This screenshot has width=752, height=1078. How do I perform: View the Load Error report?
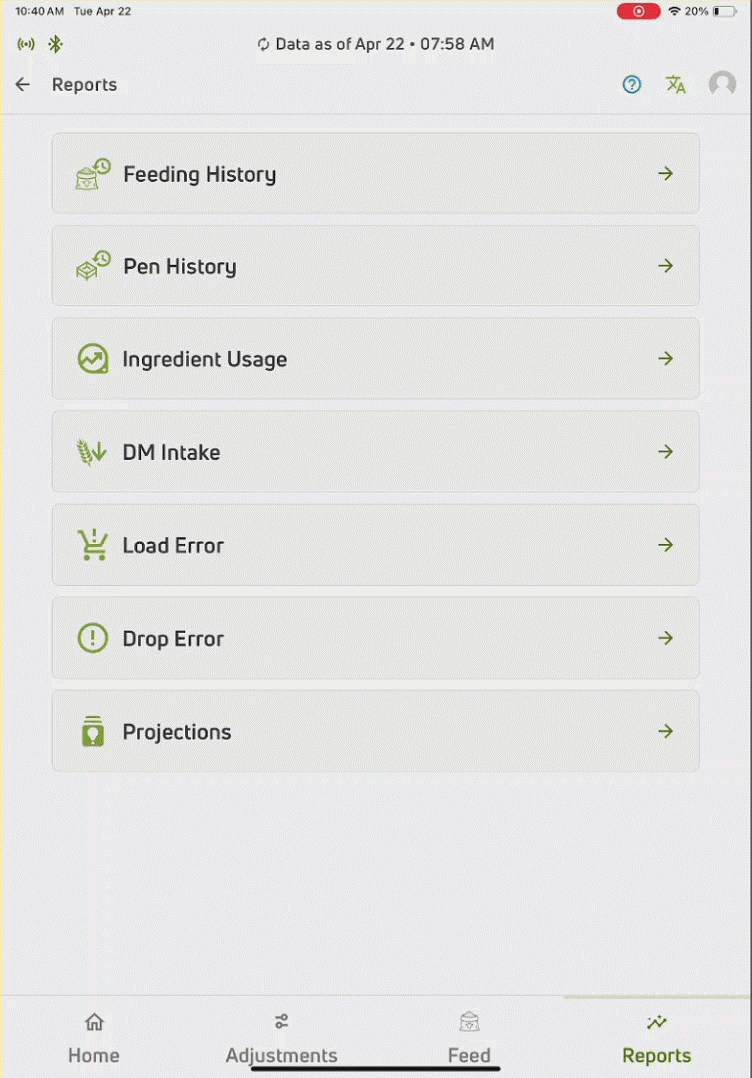click(x=375, y=545)
